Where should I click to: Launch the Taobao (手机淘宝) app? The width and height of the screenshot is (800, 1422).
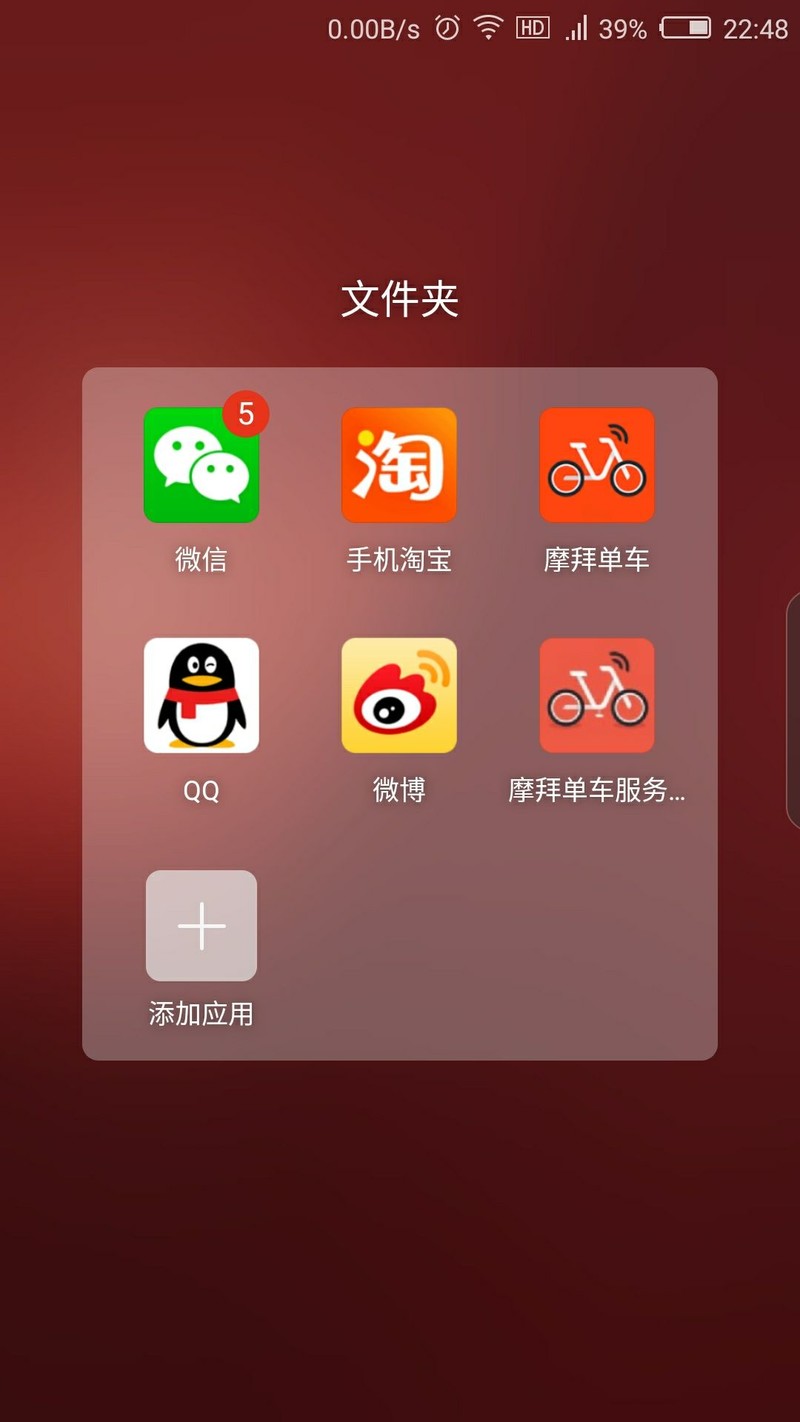[399, 465]
